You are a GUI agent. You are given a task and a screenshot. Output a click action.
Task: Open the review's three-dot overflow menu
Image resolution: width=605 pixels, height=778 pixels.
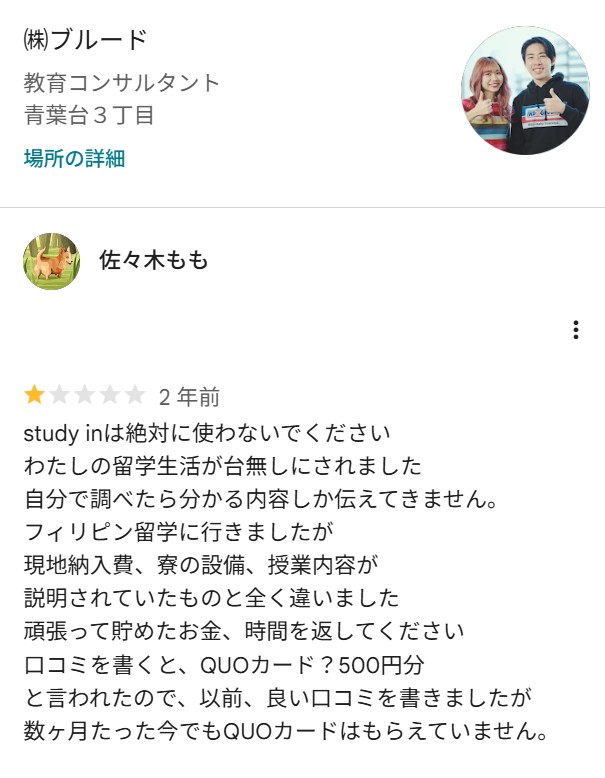575,330
